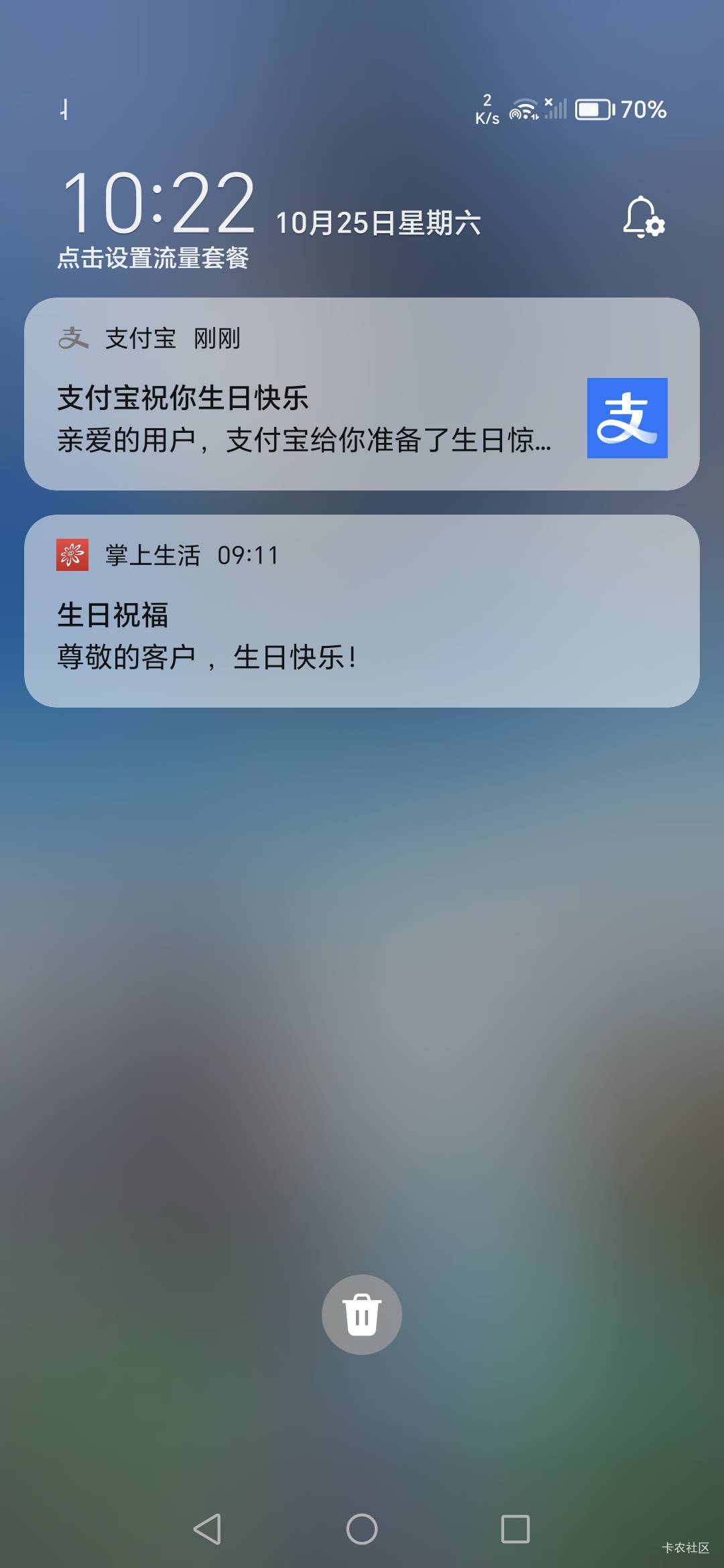Image resolution: width=724 pixels, height=1568 pixels.
Task: Open the 支付宝 birthday notification
Action: click(362, 394)
